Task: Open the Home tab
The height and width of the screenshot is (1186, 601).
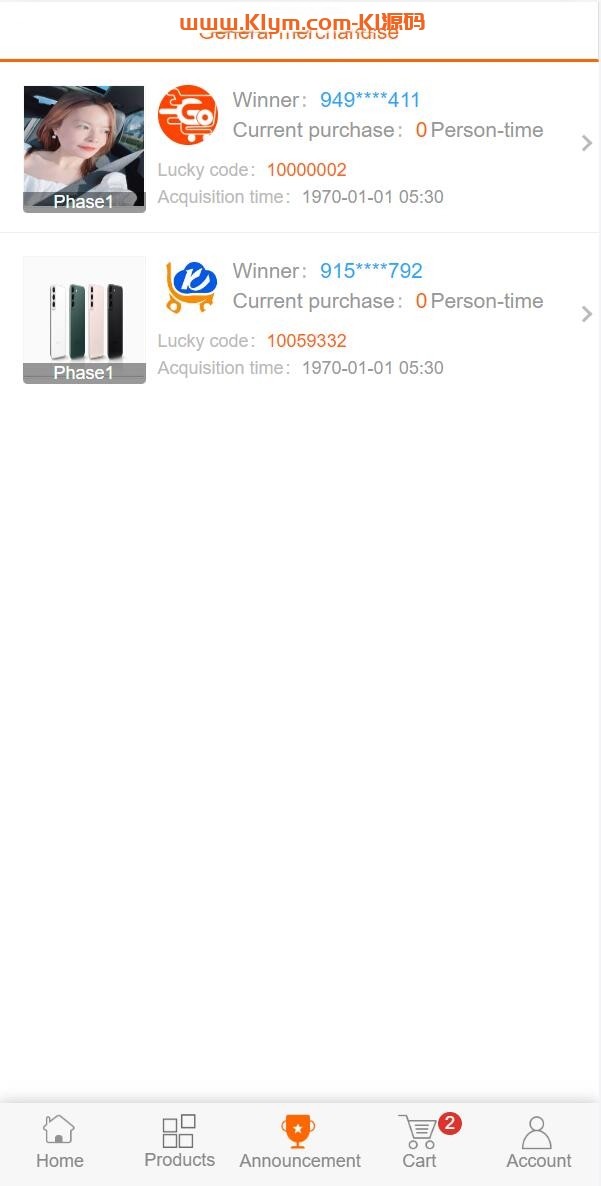Action: point(59,1142)
